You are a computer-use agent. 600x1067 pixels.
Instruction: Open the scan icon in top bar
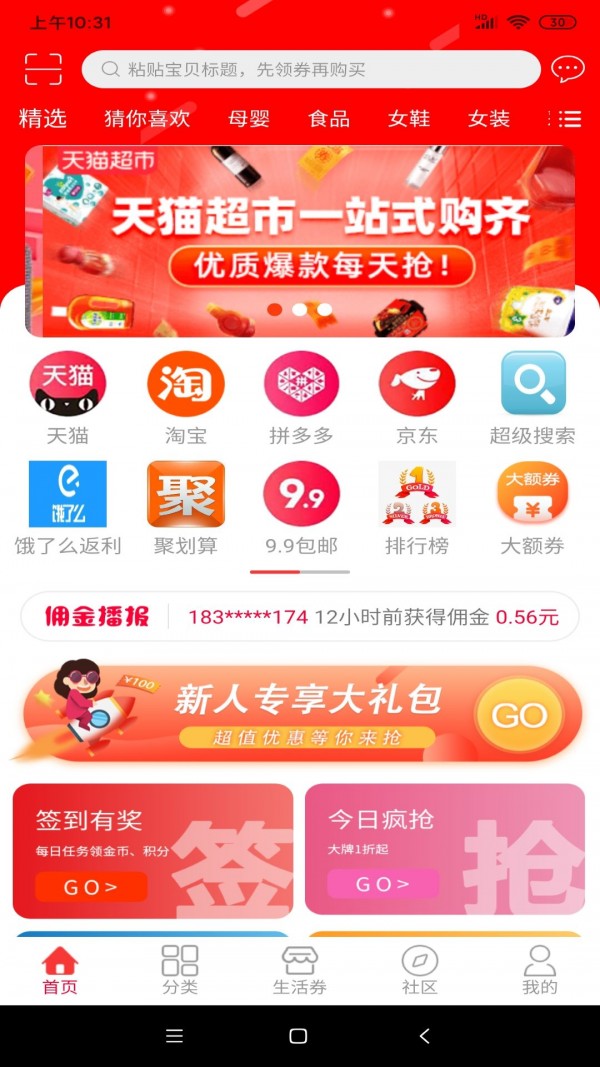(x=43, y=69)
